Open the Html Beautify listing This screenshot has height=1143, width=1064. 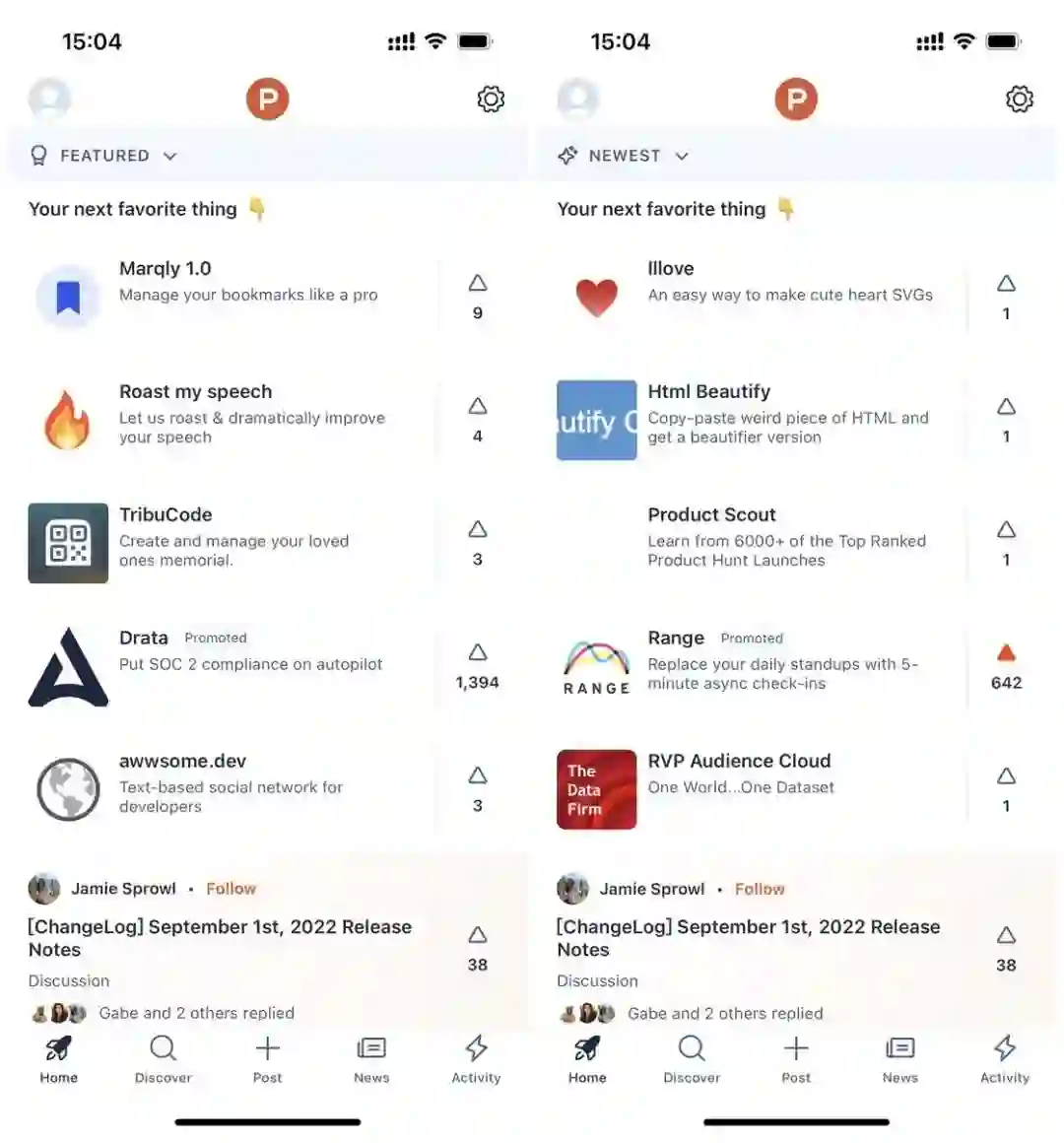[x=787, y=414]
